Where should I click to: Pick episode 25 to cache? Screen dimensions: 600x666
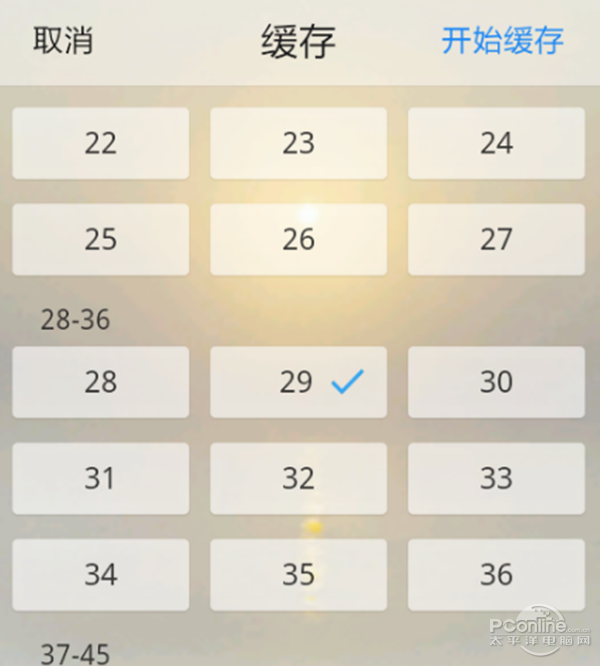pos(100,239)
